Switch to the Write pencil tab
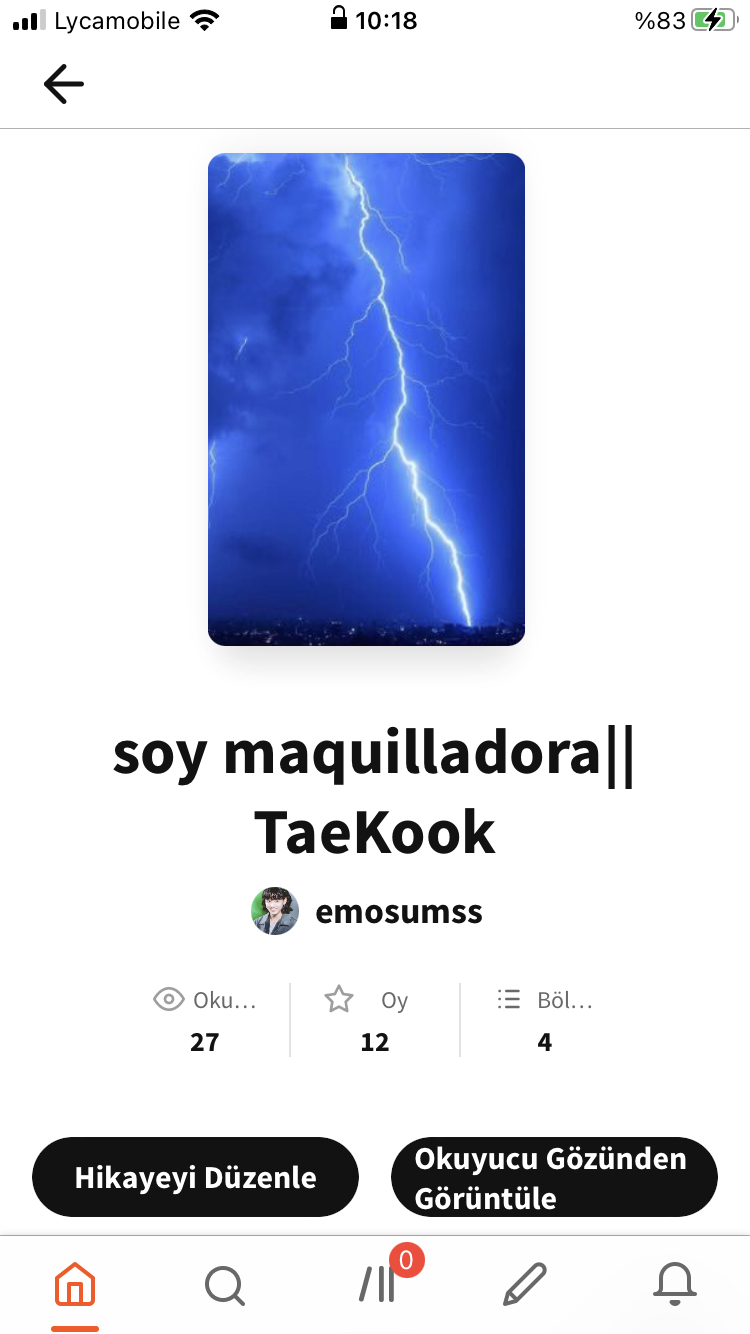 [x=525, y=1284]
